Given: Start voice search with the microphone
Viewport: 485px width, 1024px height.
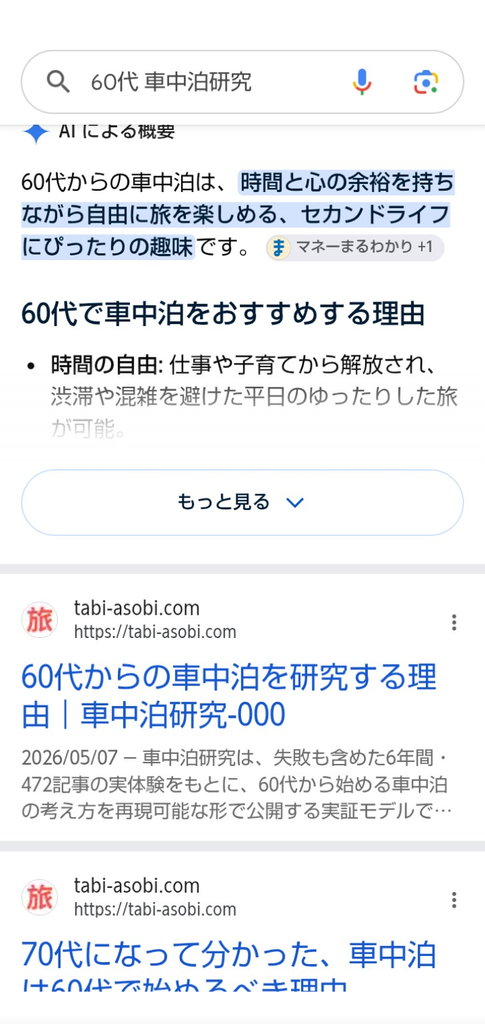Looking at the screenshot, I should [362, 82].
